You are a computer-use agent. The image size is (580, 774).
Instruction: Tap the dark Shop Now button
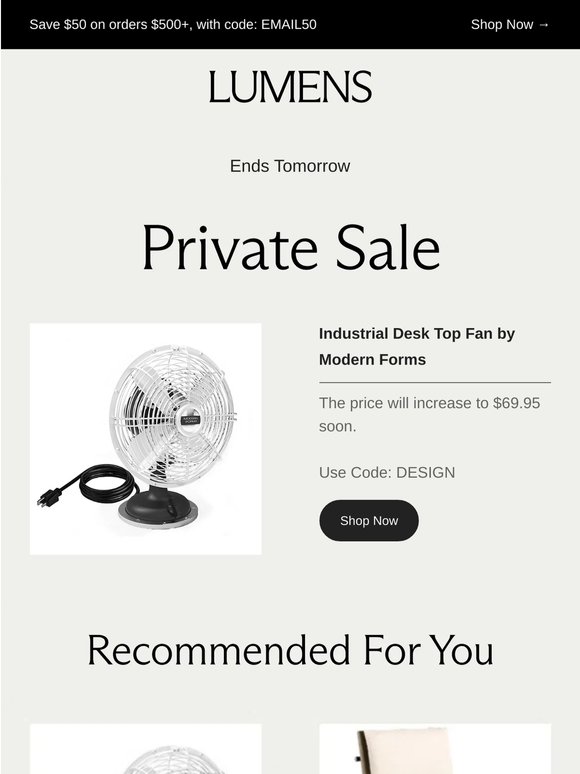click(x=369, y=521)
